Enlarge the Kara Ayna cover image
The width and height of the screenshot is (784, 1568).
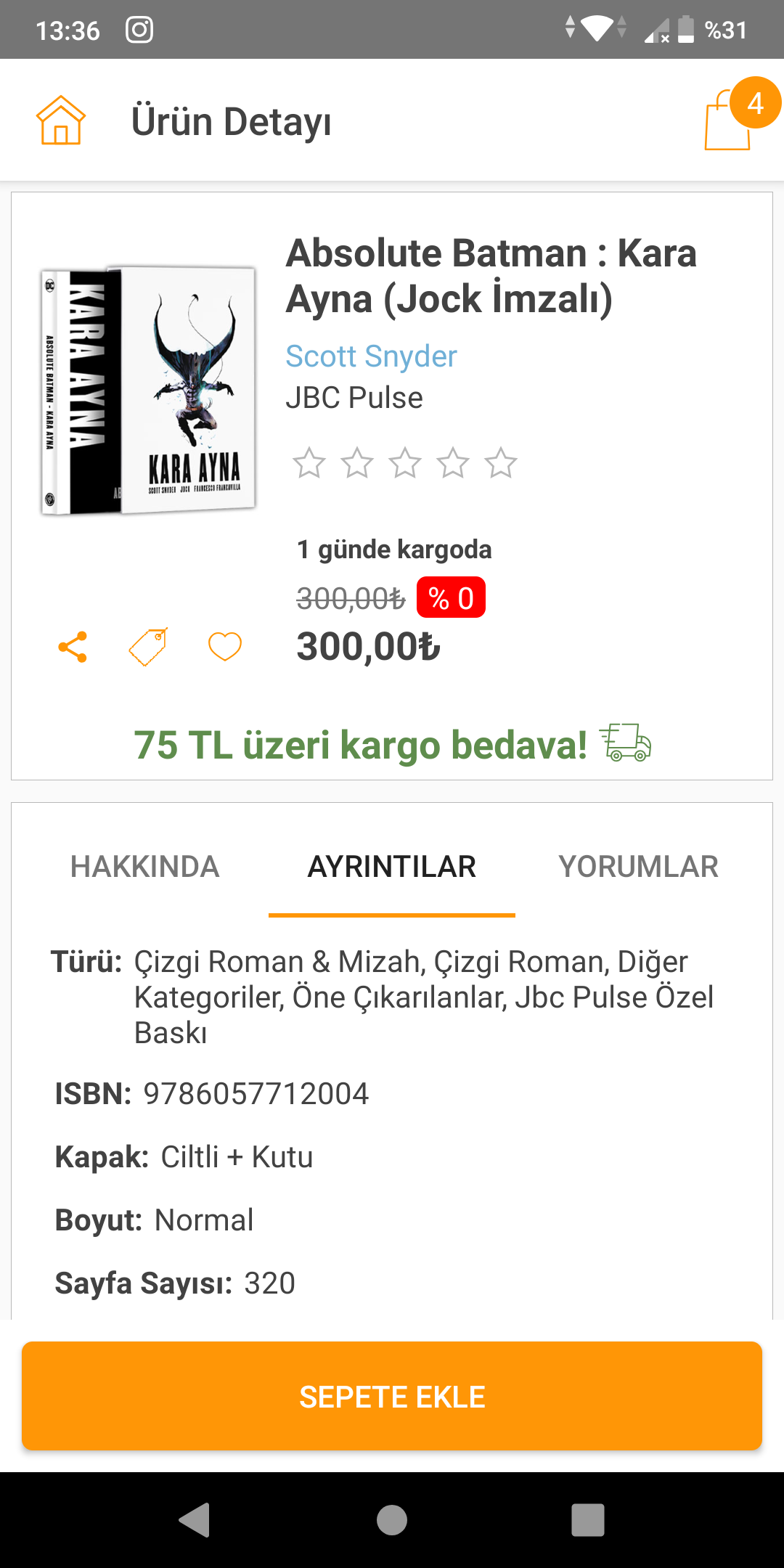(149, 391)
